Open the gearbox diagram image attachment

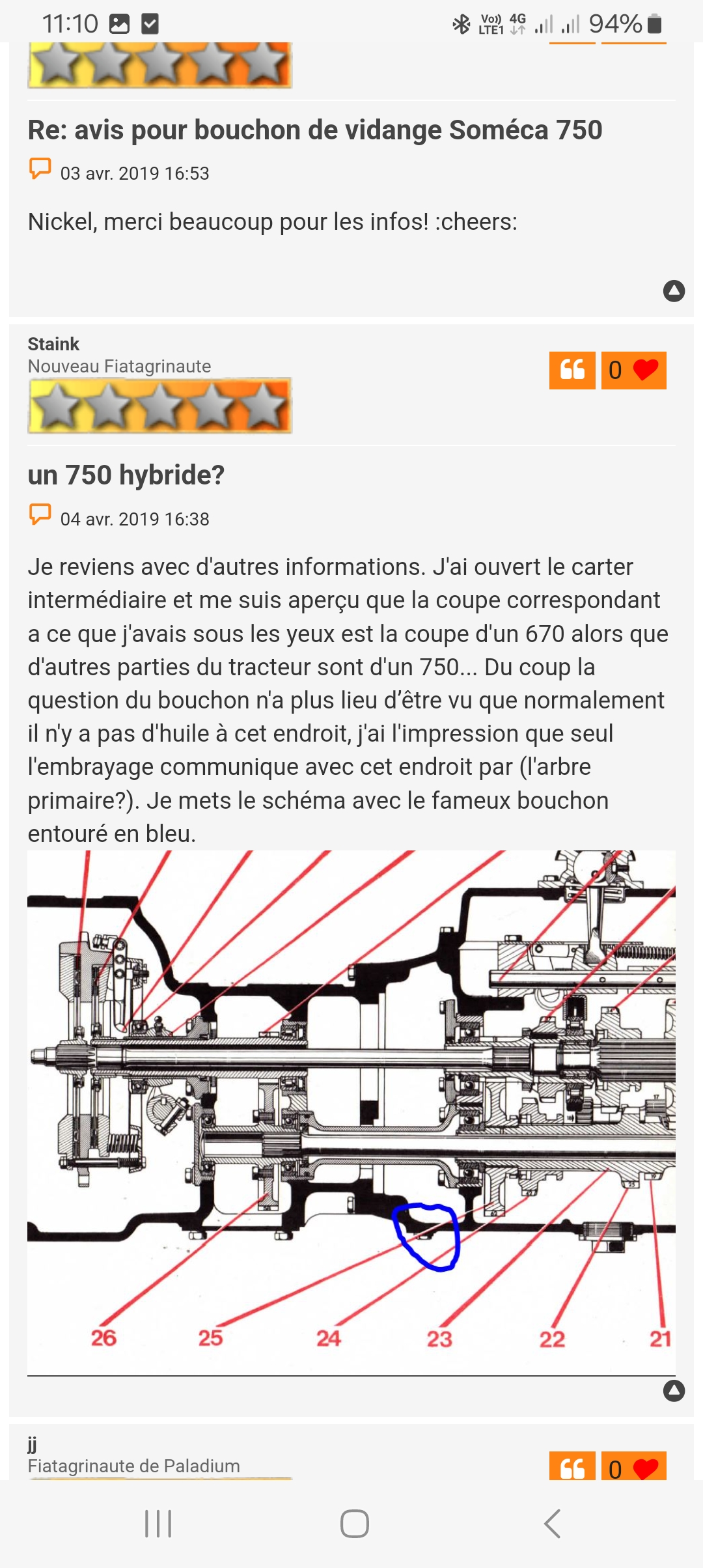tap(351, 1112)
